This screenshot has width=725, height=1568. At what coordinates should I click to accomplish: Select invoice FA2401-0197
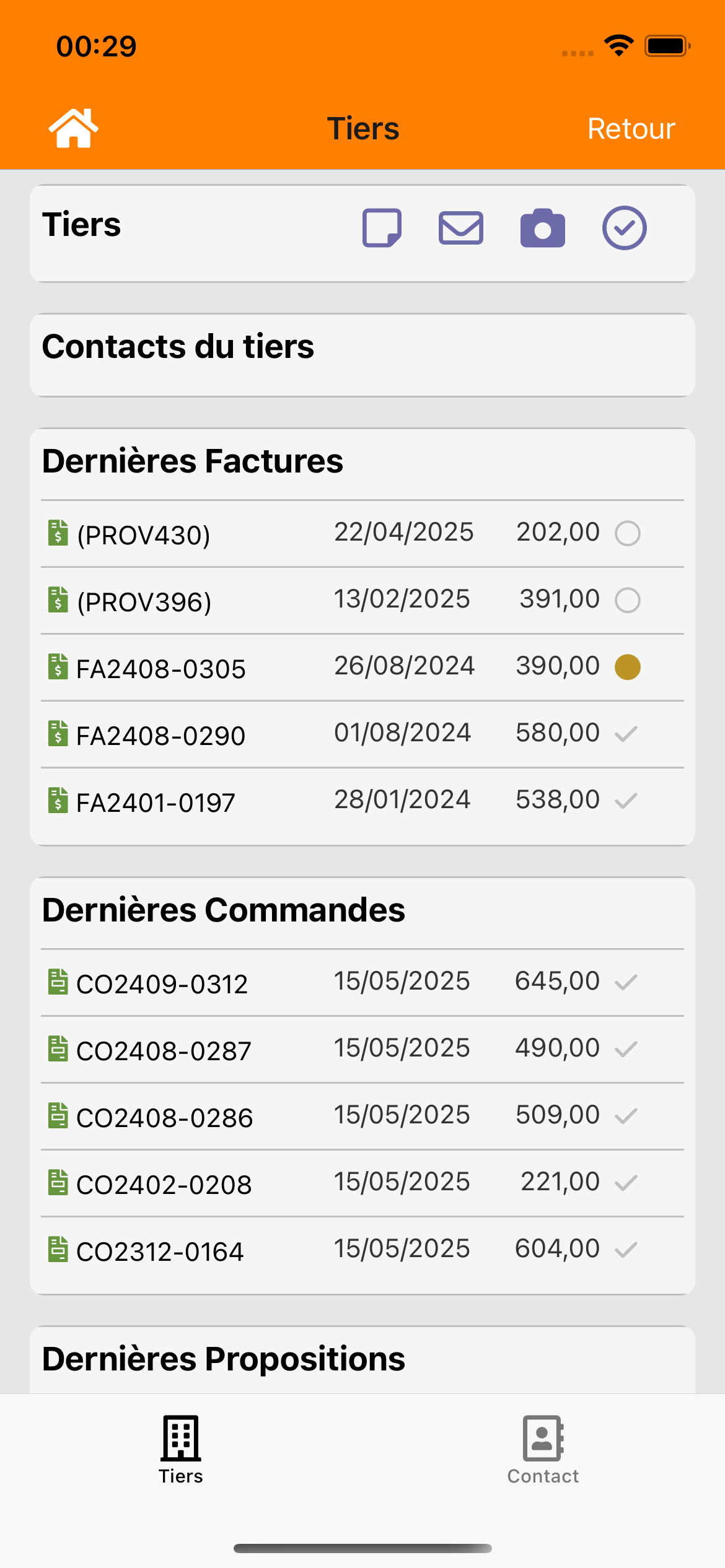tap(362, 801)
